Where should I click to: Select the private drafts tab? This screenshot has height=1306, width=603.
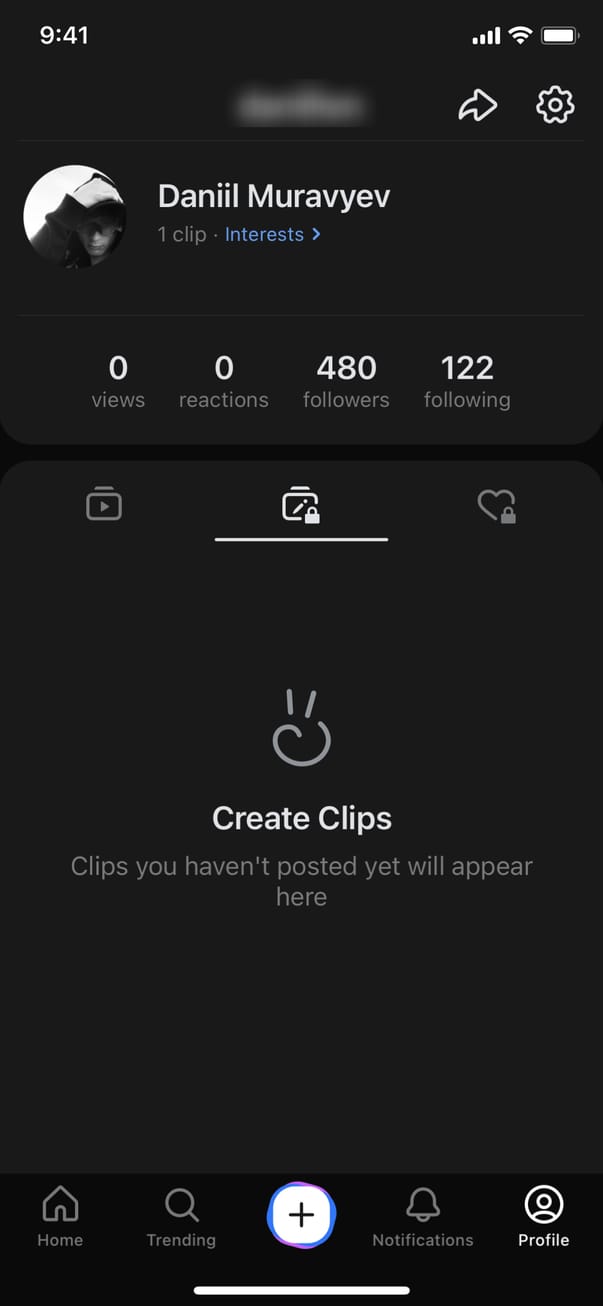pos(301,504)
